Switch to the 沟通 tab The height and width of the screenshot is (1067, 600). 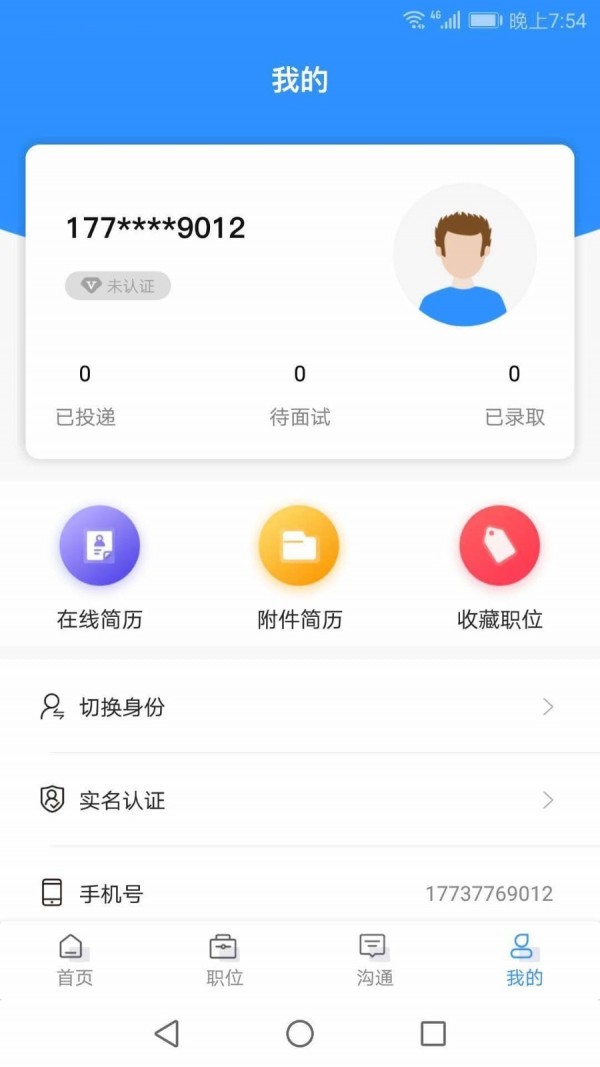374,960
